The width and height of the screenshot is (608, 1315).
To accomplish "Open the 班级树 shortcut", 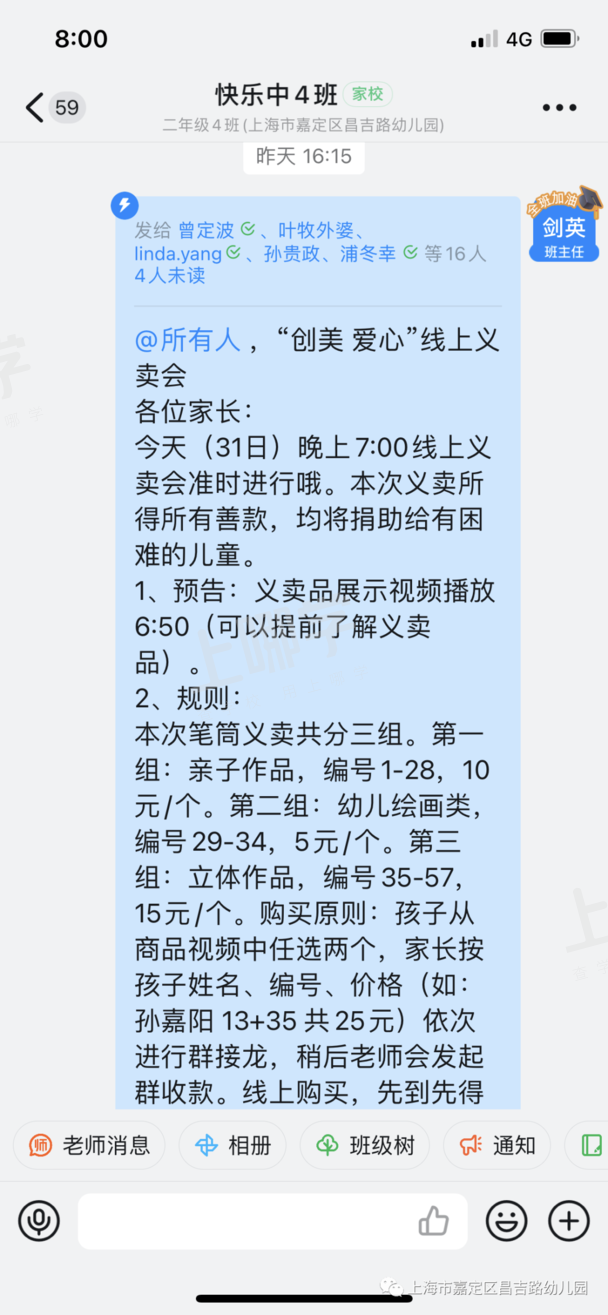I will tap(366, 1145).
